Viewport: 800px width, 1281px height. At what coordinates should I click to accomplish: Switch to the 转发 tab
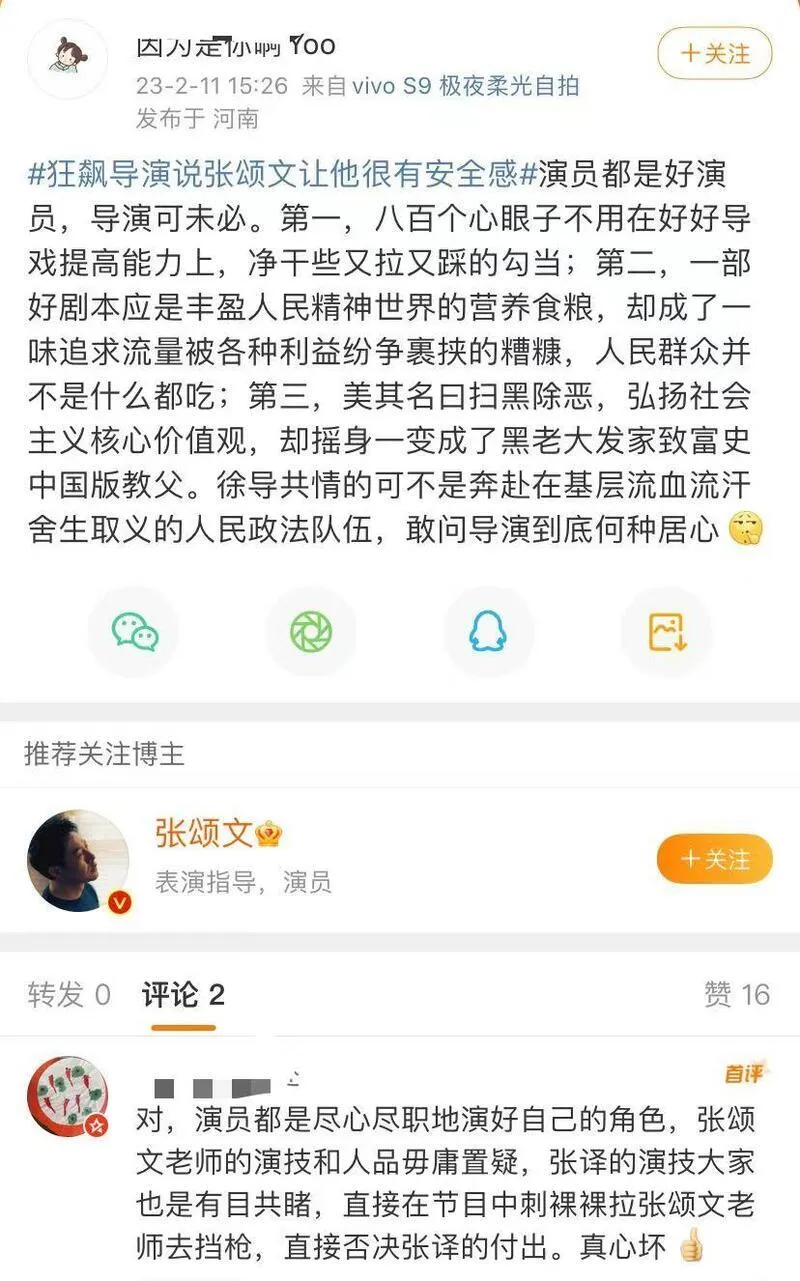[x=68, y=994]
